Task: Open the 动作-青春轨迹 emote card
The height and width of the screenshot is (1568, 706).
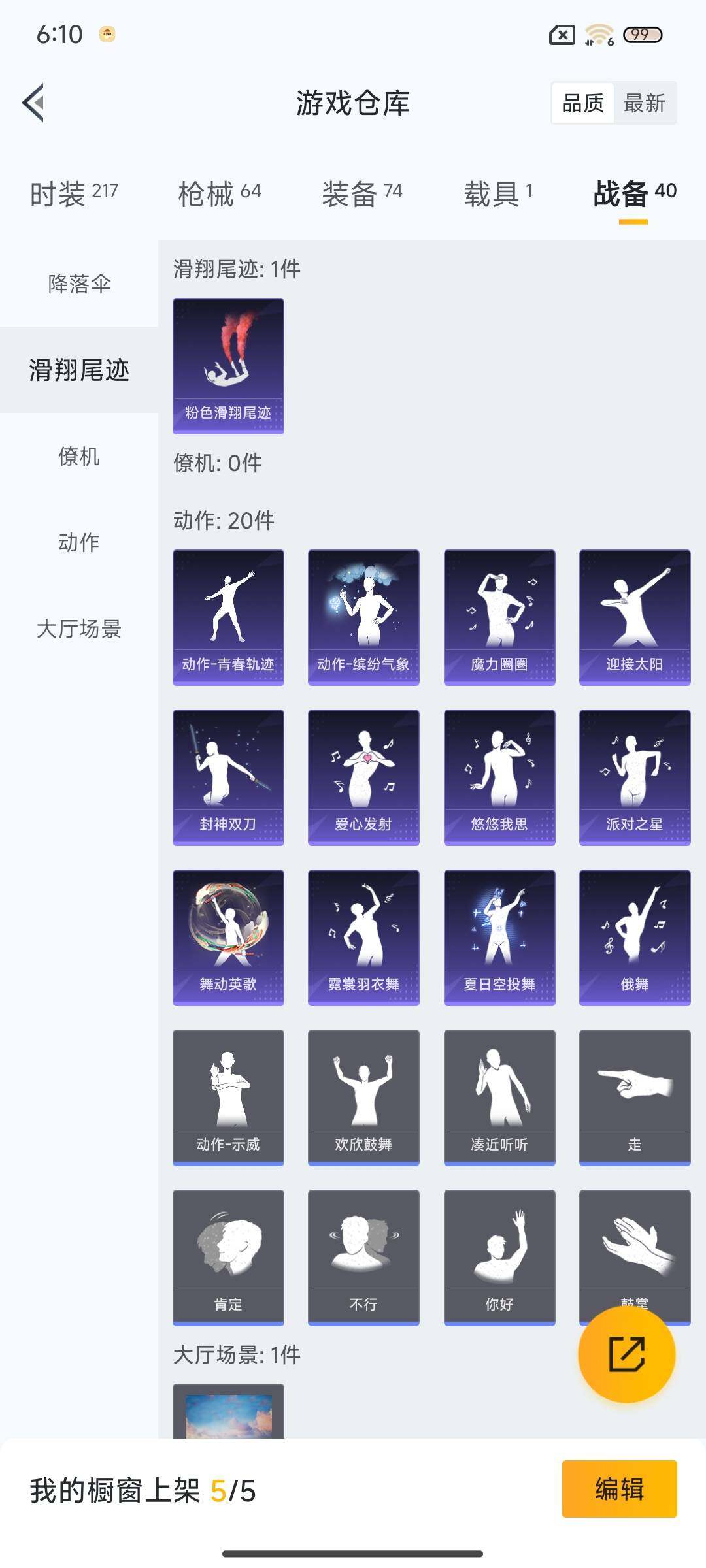Action: [x=228, y=617]
